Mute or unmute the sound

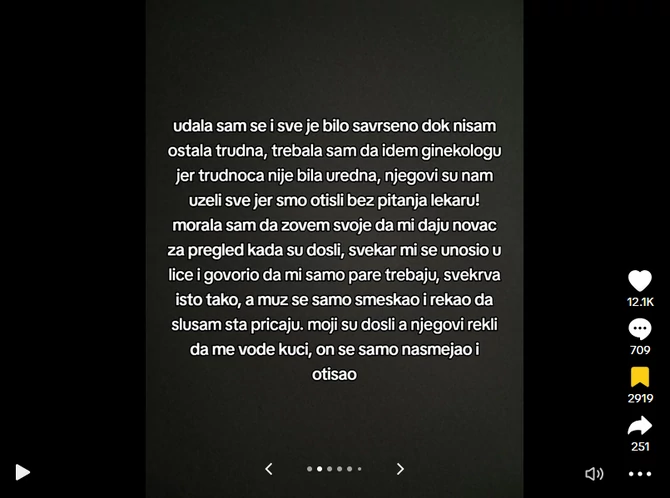(594, 474)
